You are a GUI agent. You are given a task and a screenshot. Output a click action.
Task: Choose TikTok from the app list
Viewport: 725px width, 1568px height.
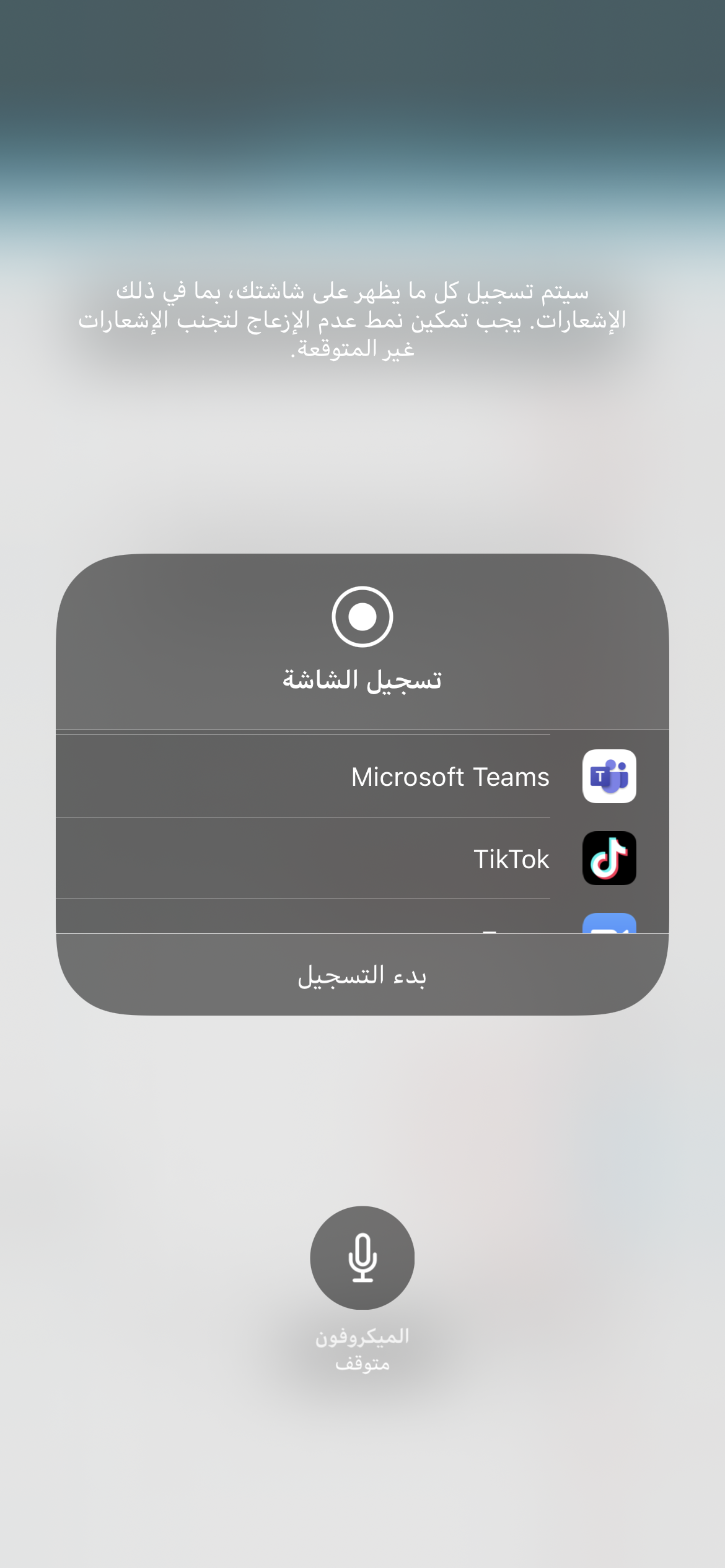(x=362, y=858)
